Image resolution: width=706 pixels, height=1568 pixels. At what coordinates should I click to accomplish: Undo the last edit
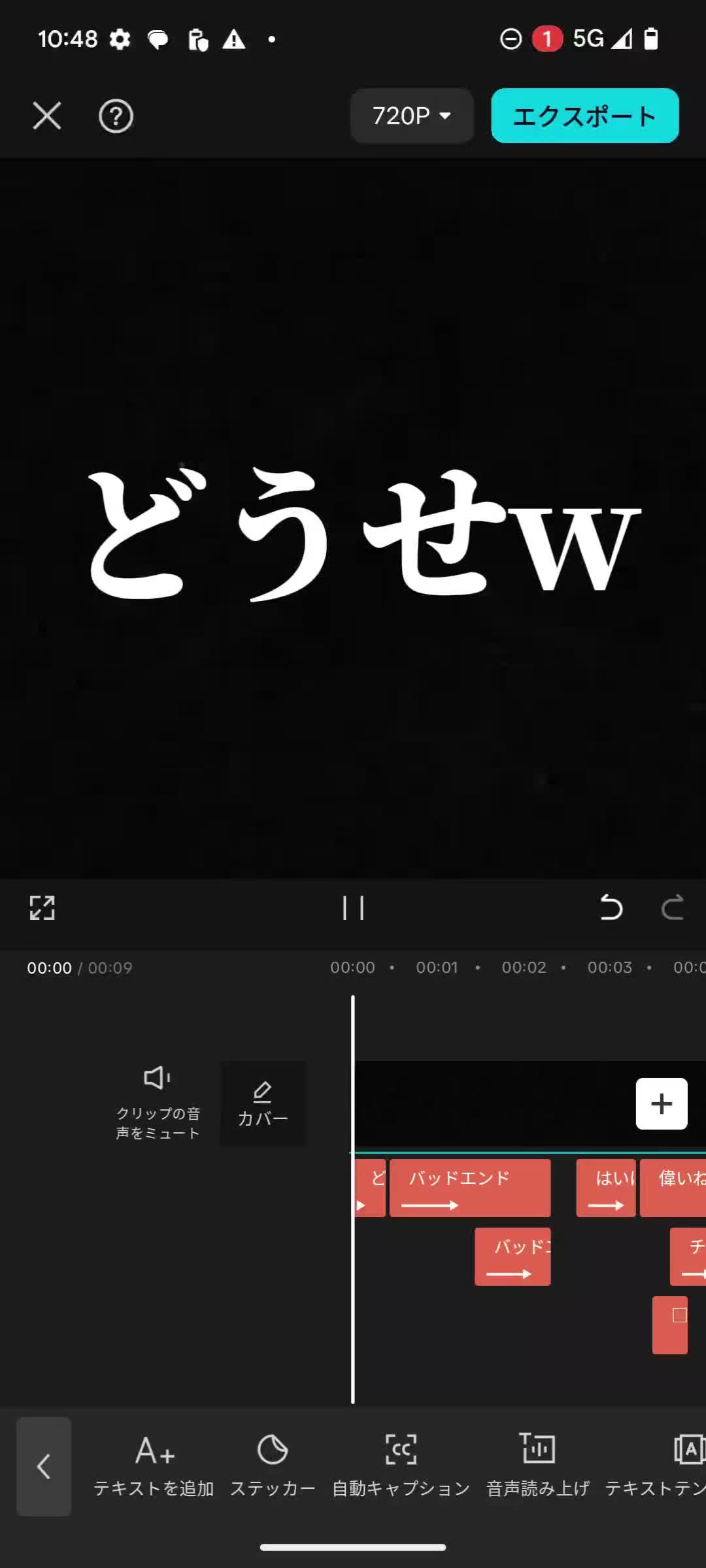(x=611, y=907)
